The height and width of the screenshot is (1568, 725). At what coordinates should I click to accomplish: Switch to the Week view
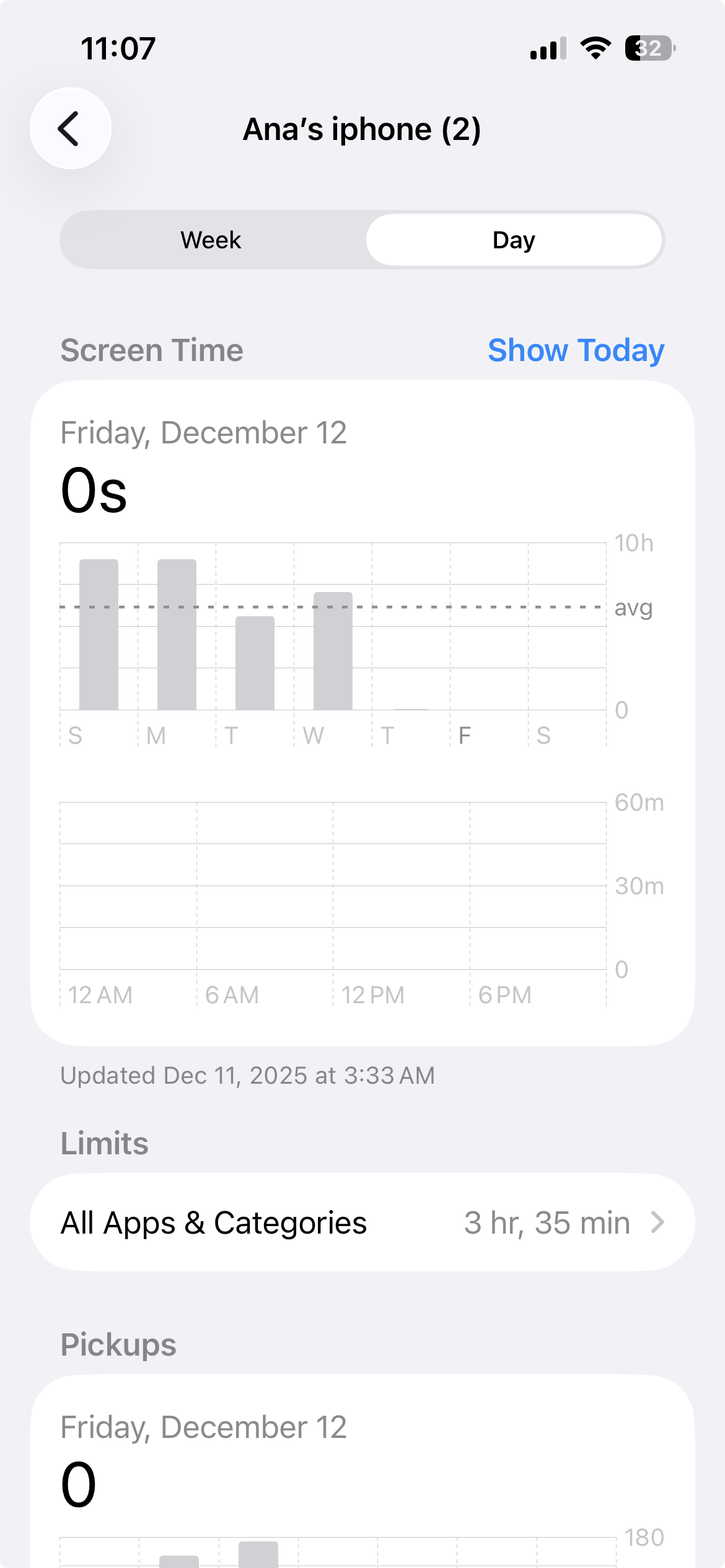(211, 240)
